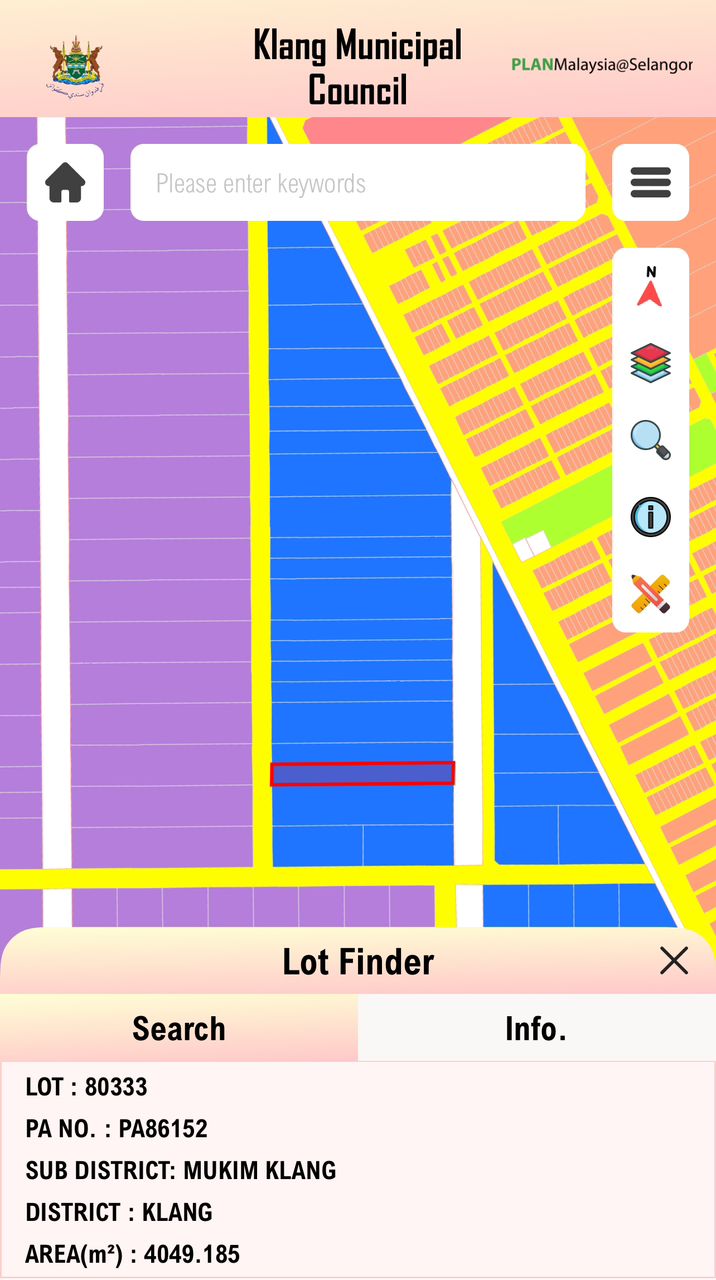The image size is (716, 1280).
Task: Tap the home button
Action: (65, 183)
